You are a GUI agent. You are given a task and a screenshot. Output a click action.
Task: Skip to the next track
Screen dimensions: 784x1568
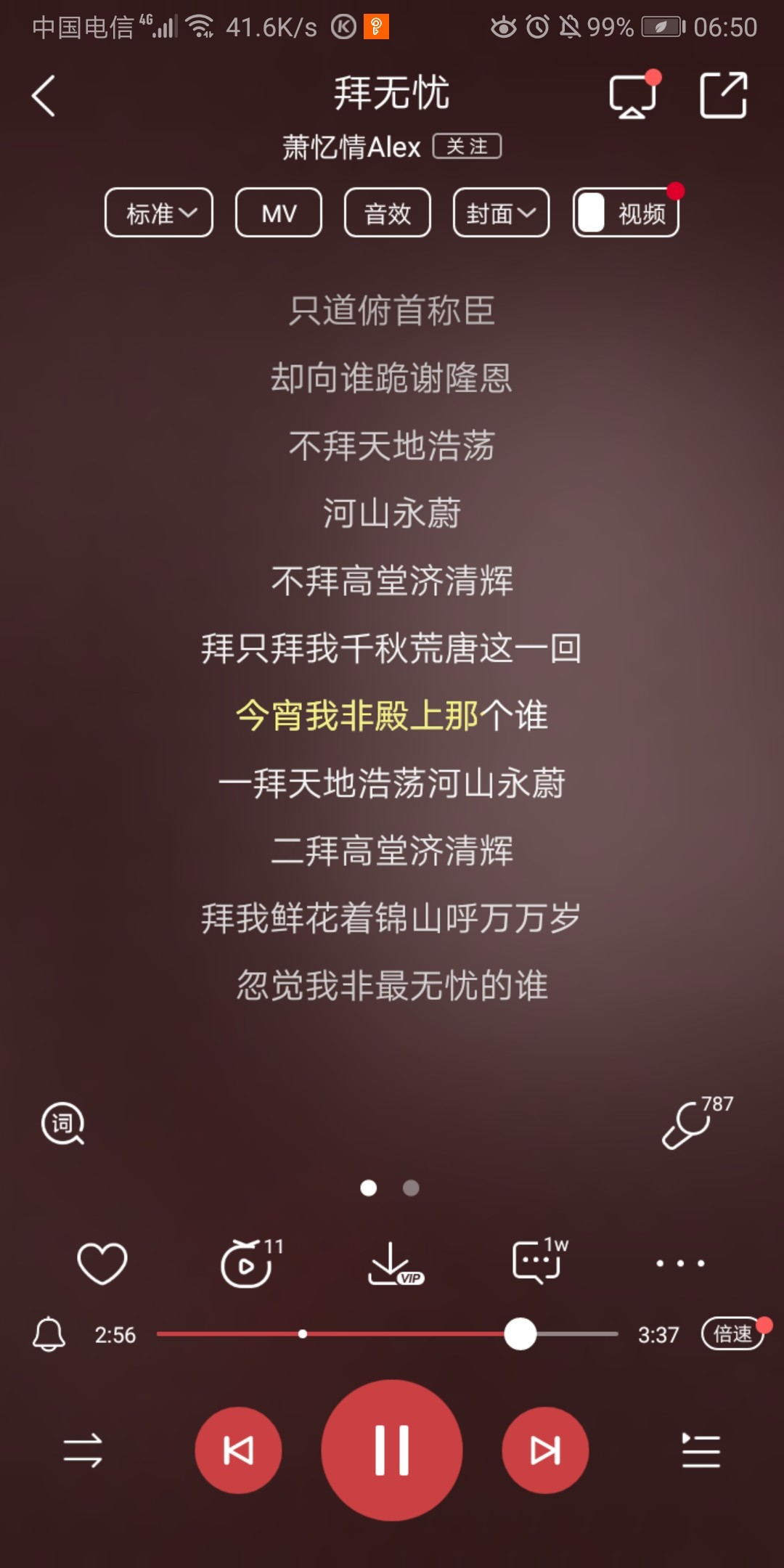coord(545,1450)
